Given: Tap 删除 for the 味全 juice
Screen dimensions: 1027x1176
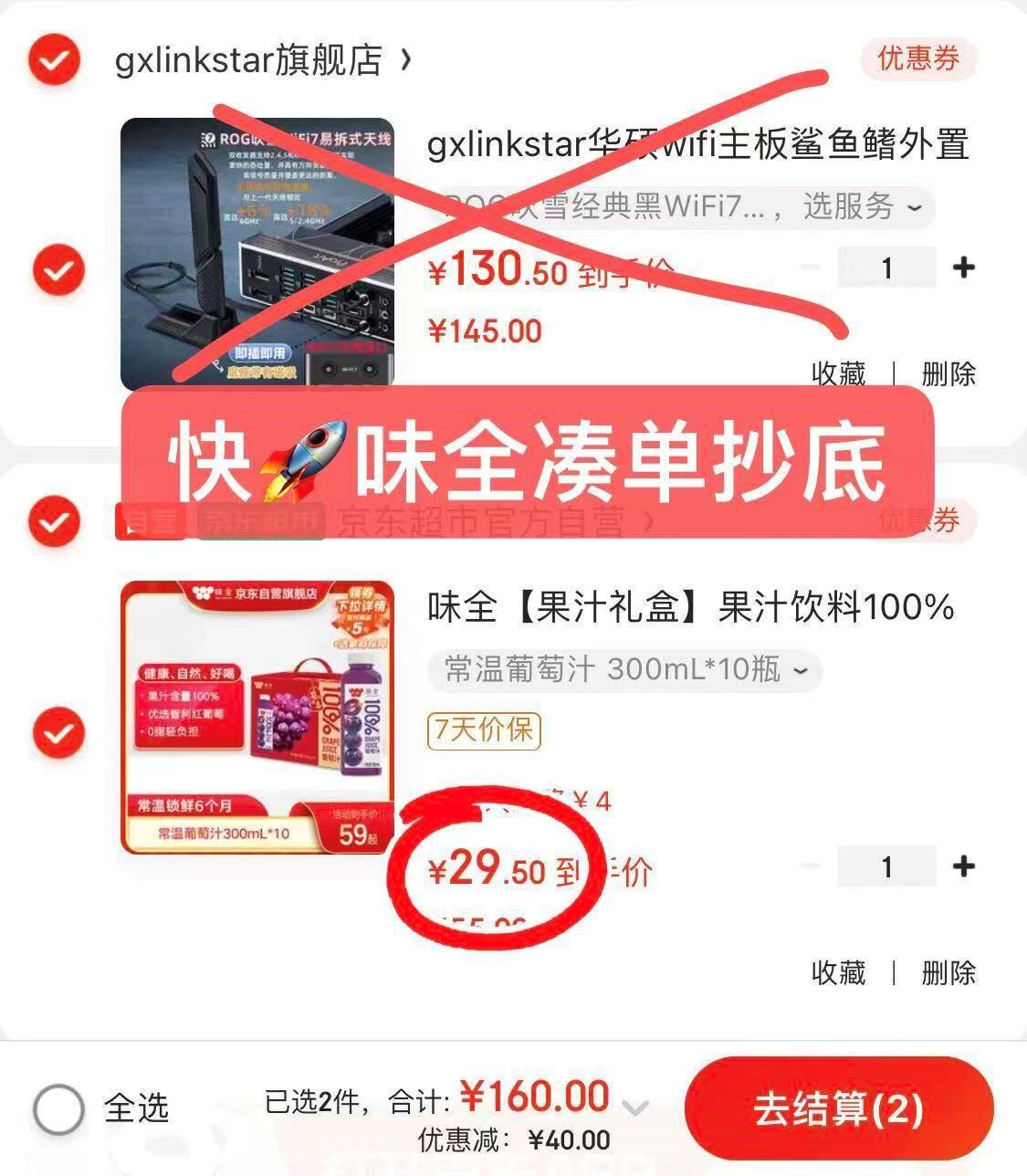Looking at the screenshot, I should coord(948,972).
